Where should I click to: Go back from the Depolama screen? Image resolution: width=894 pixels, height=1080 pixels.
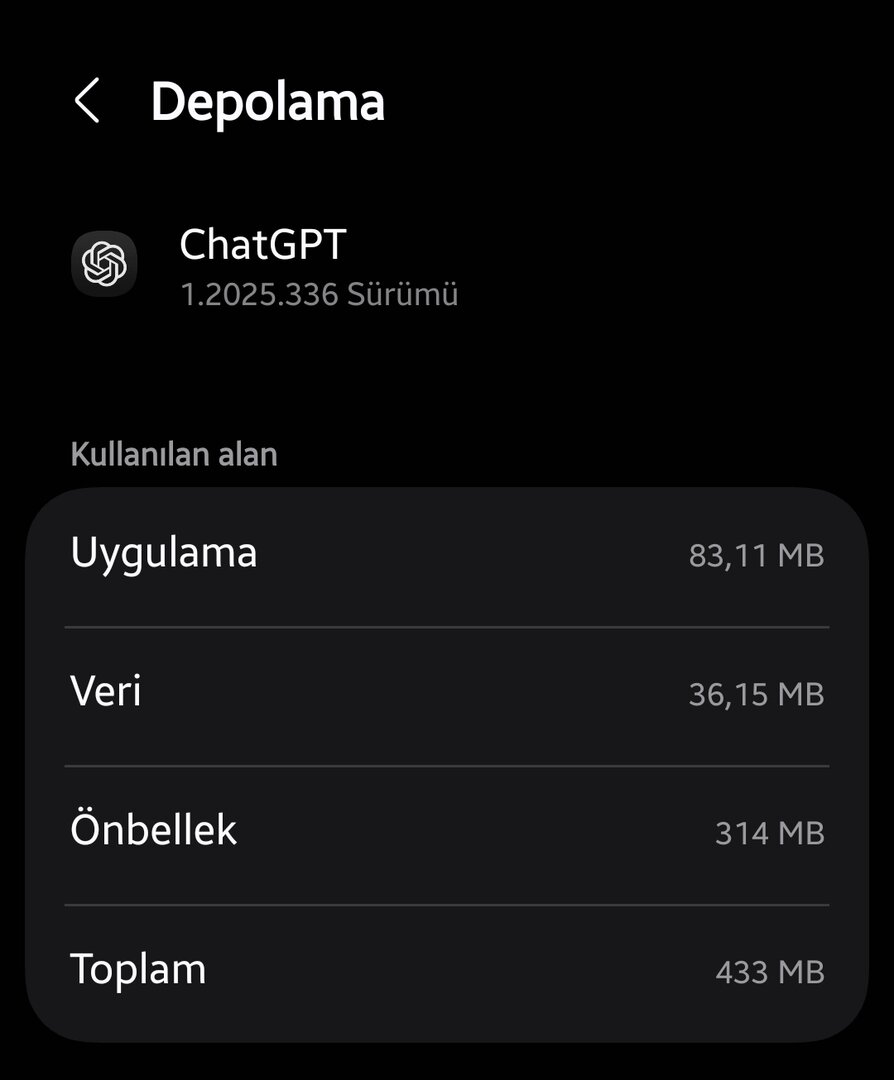click(x=87, y=102)
